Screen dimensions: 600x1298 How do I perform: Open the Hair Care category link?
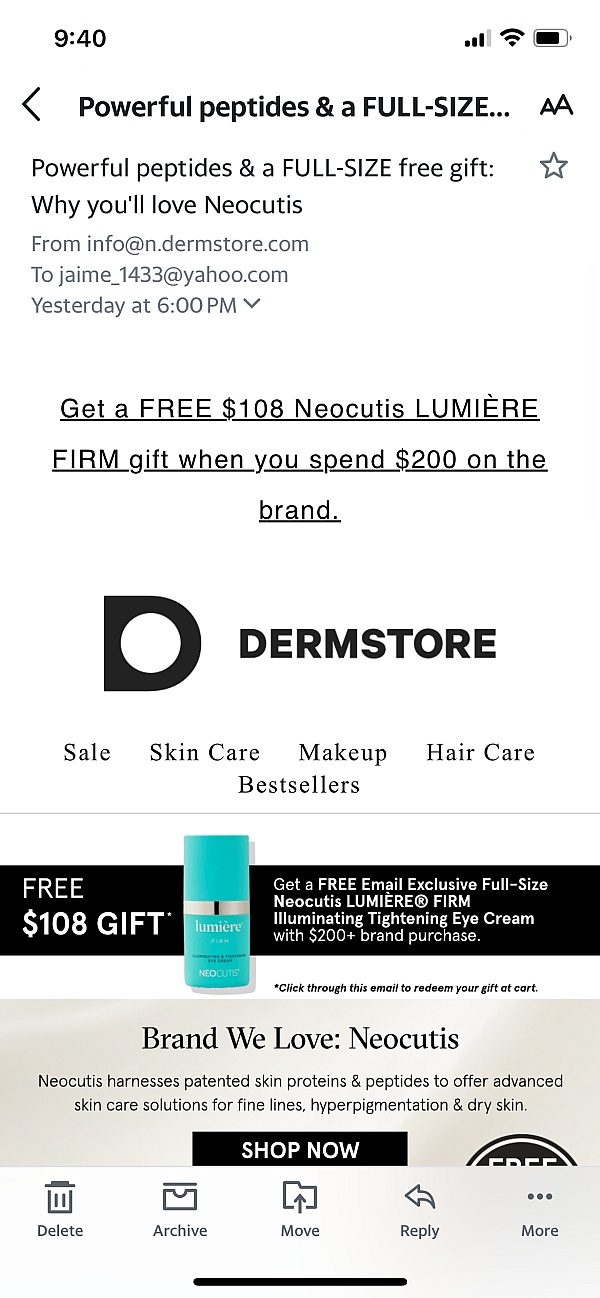(x=480, y=752)
